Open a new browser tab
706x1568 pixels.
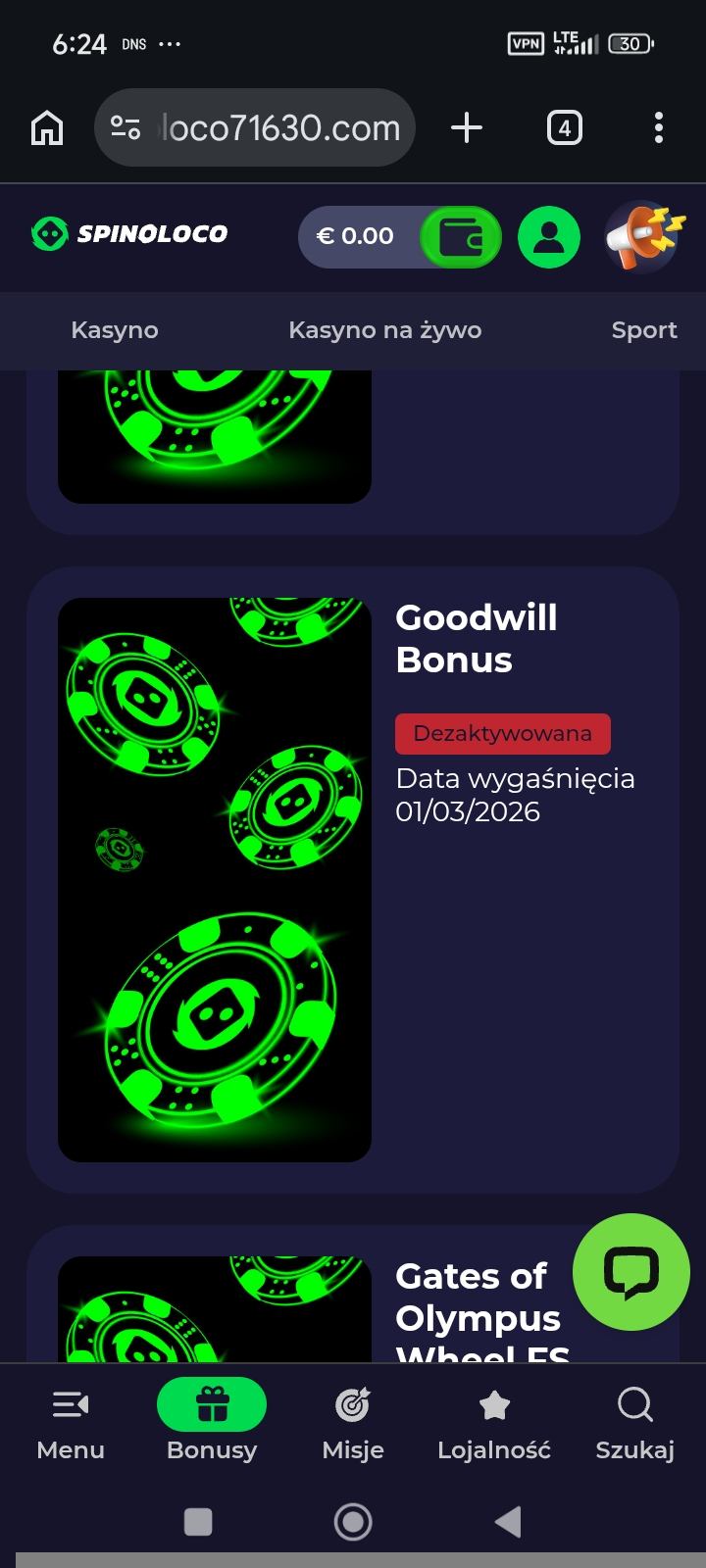(467, 128)
